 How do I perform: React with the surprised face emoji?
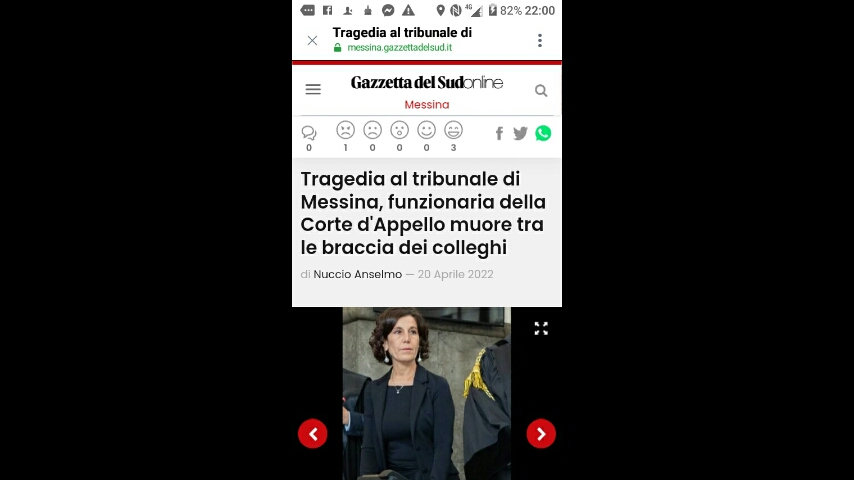click(400, 130)
